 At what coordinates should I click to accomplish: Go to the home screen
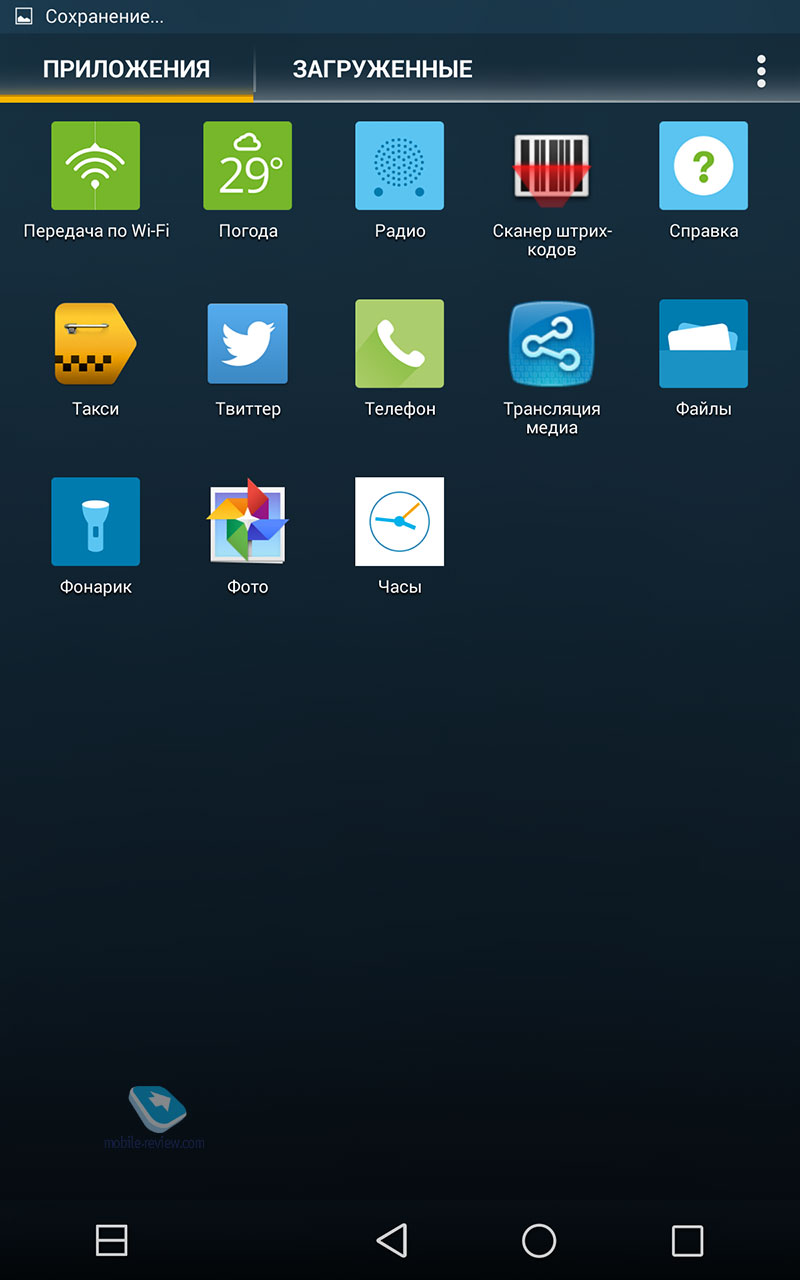[539, 1240]
